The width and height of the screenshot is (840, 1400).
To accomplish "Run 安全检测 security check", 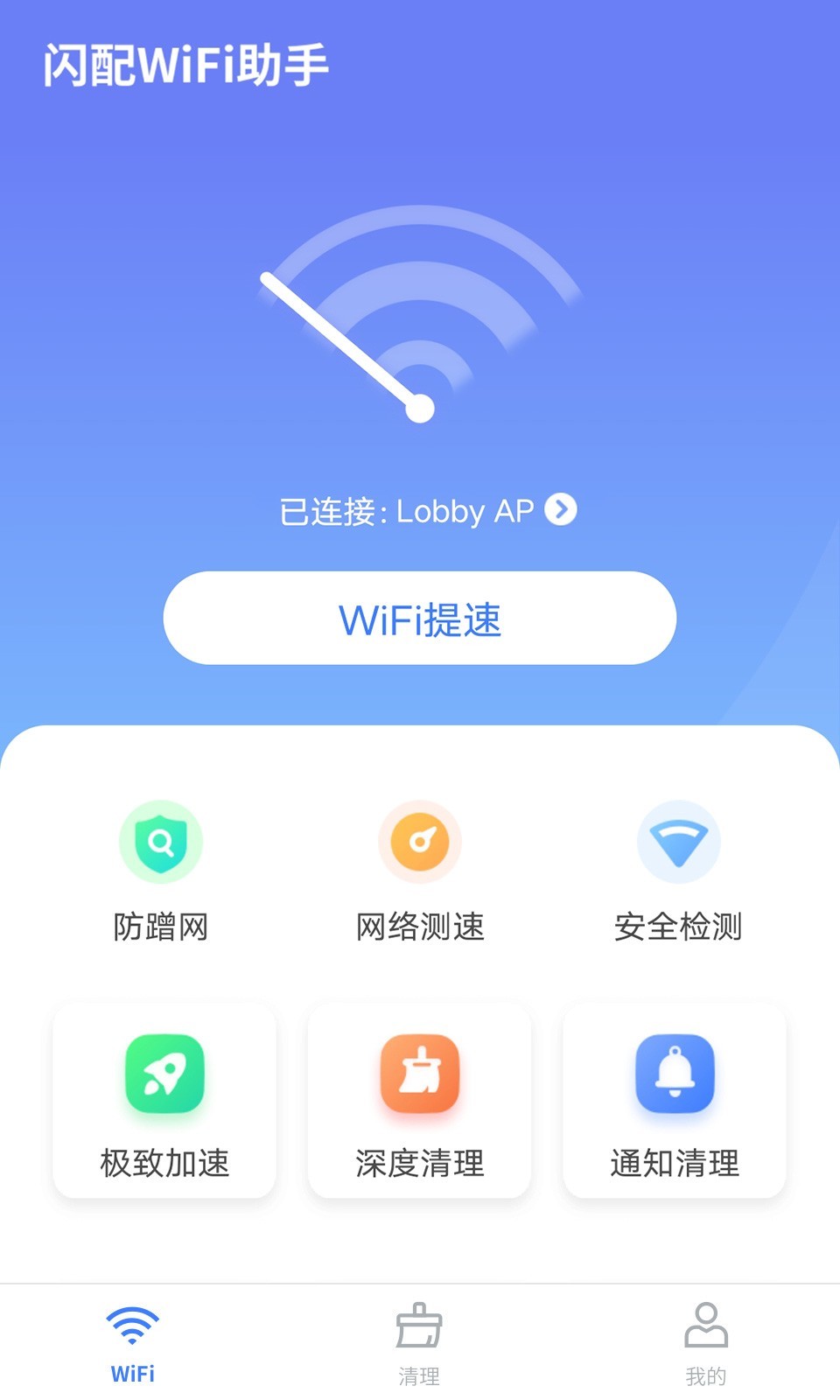I will (678, 871).
